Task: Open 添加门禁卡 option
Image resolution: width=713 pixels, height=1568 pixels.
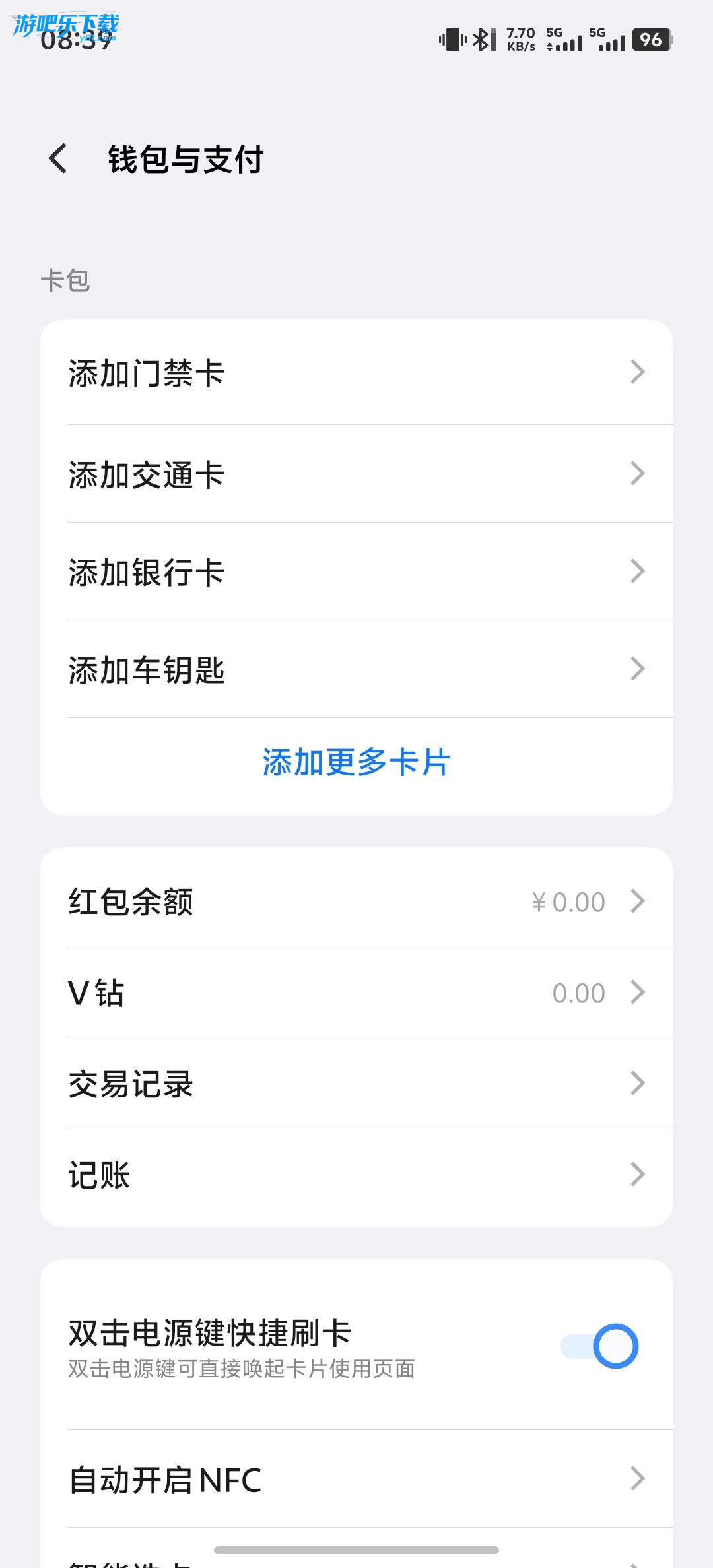Action: 356,373
